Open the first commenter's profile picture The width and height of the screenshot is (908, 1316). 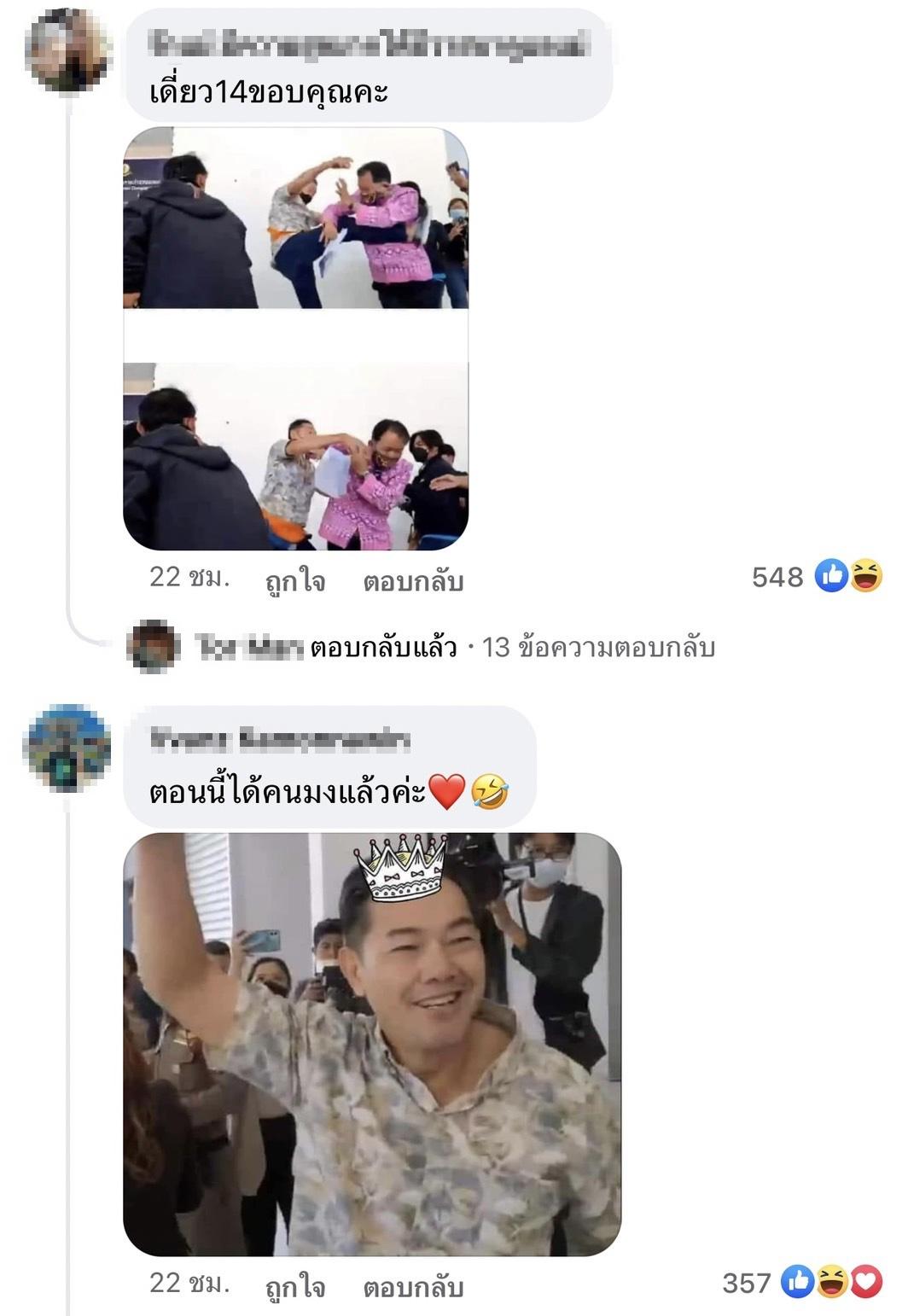[x=68, y=49]
